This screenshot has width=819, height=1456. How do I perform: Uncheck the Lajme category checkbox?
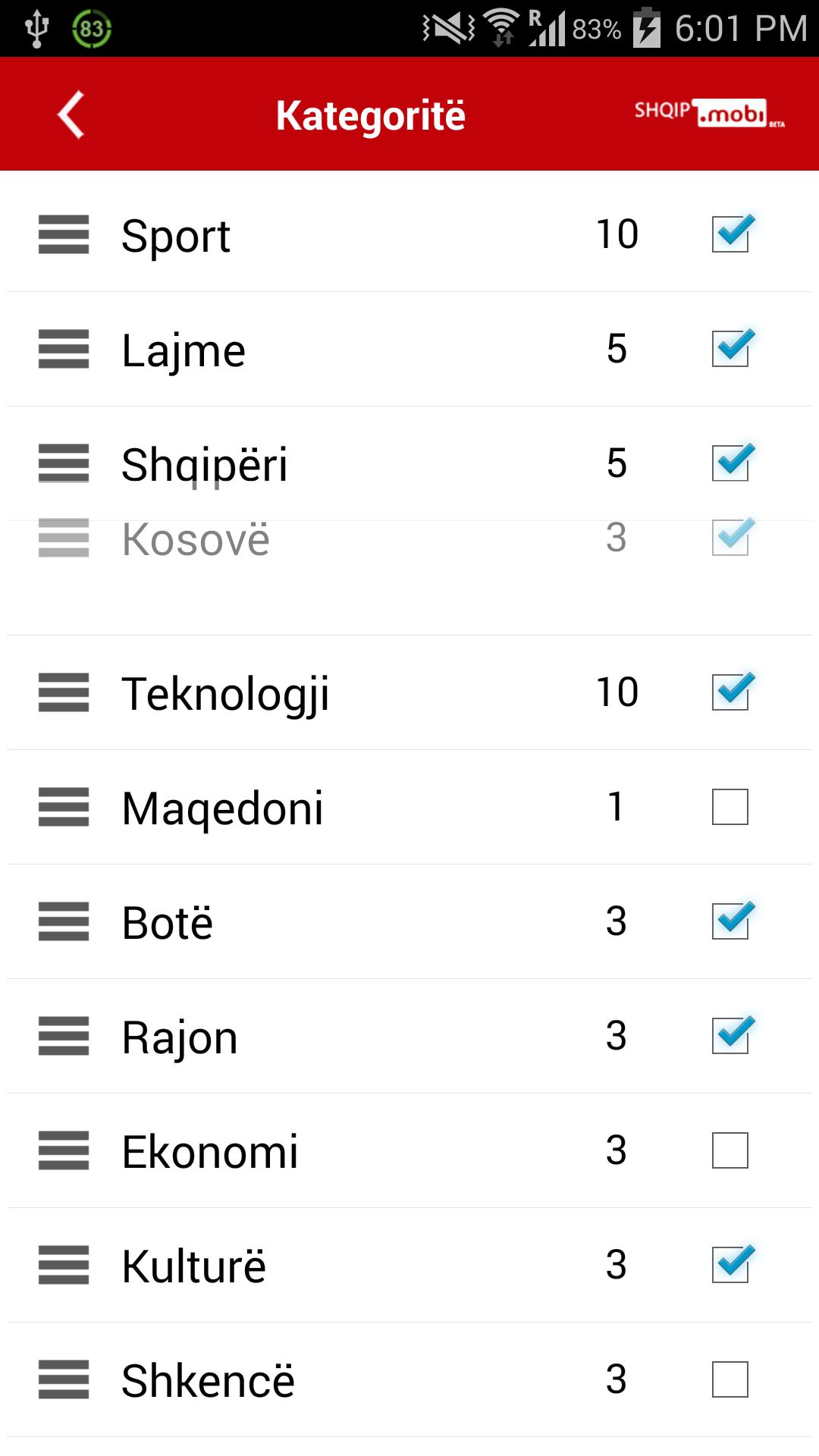pyautogui.click(x=730, y=349)
